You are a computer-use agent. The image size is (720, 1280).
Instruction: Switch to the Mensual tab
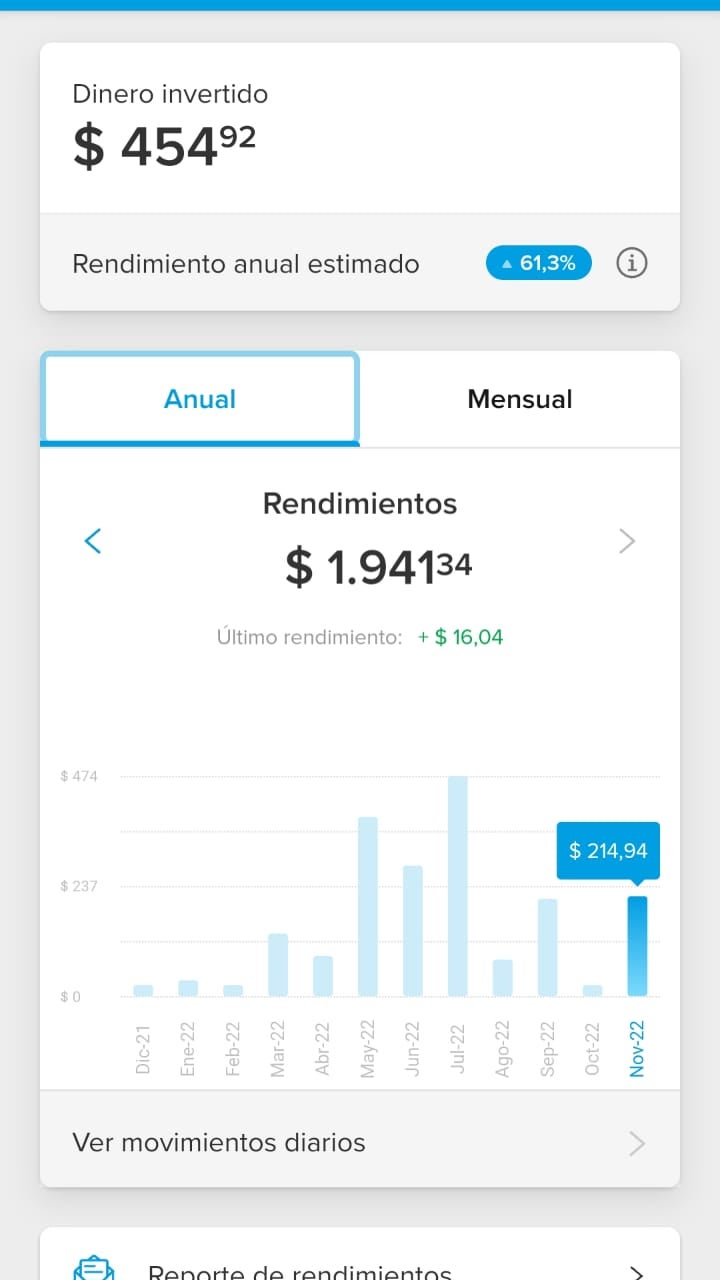point(519,398)
